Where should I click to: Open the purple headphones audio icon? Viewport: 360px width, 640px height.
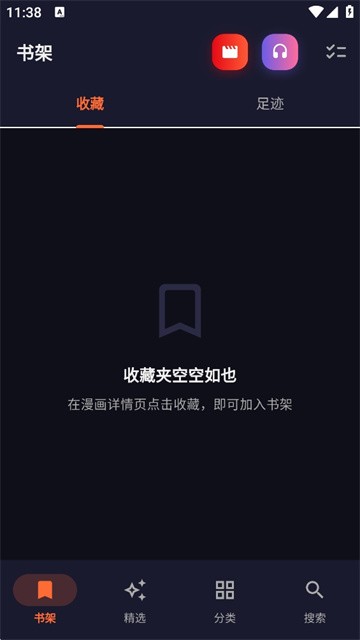280,52
